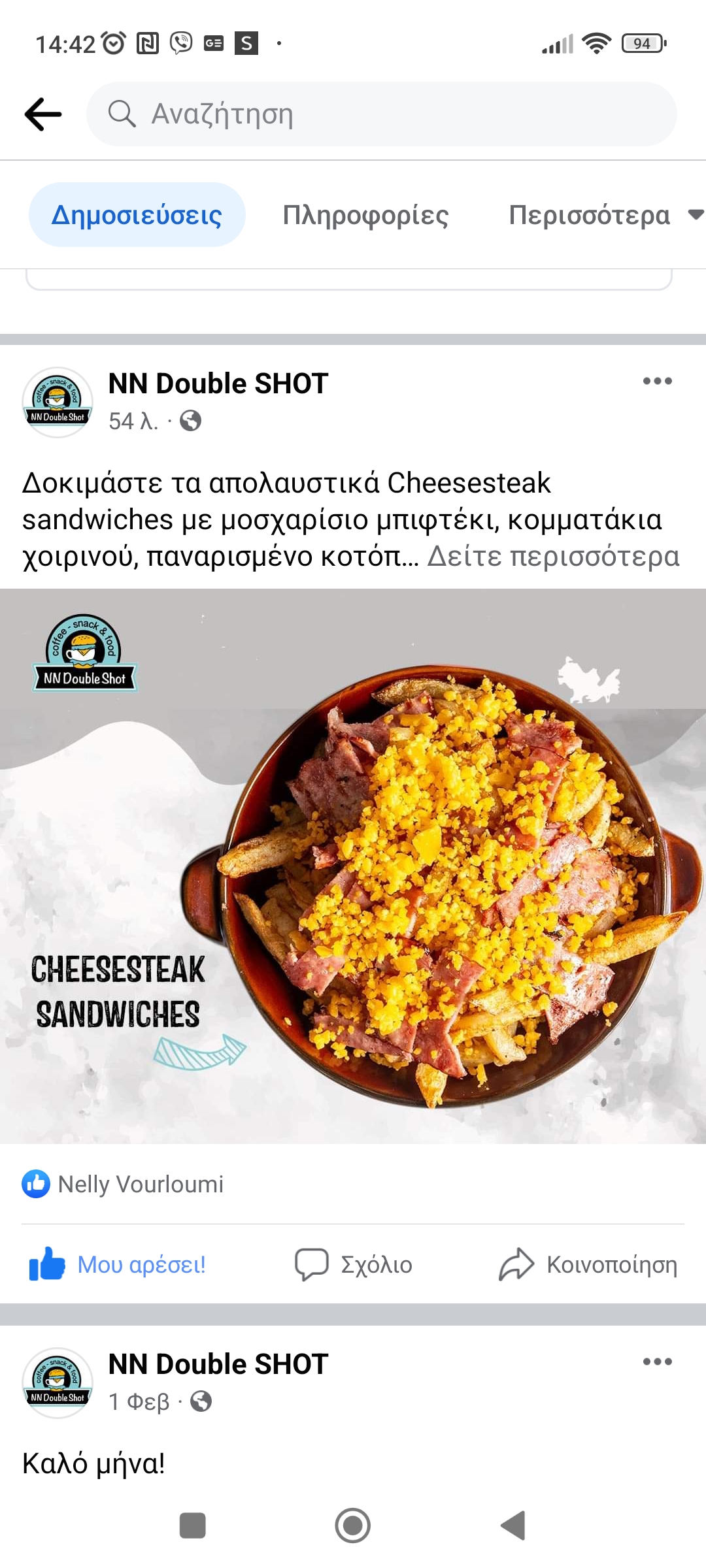Toggle Μου αρέσει! on the Cheesesteak post
Screen dimensions: 706x1568
(x=118, y=1264)
